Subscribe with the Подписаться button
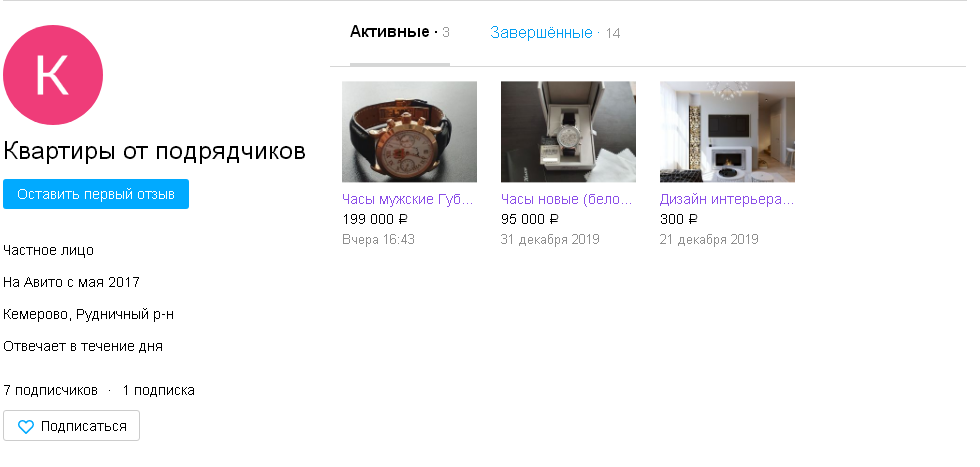Image resolution: width=980 pixels, height=467 pixels. click(x=72, y=426)
